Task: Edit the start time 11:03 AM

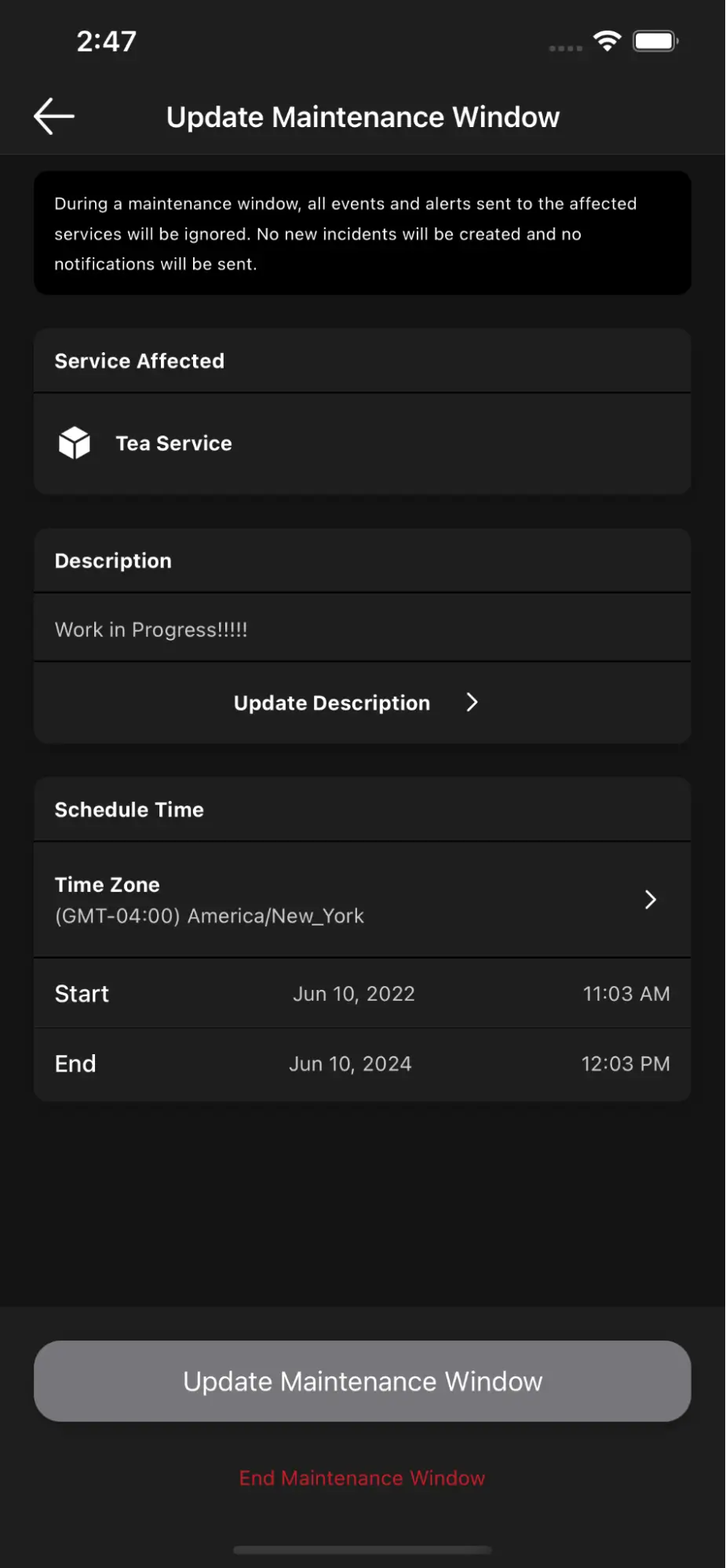Action: point(626,994)
